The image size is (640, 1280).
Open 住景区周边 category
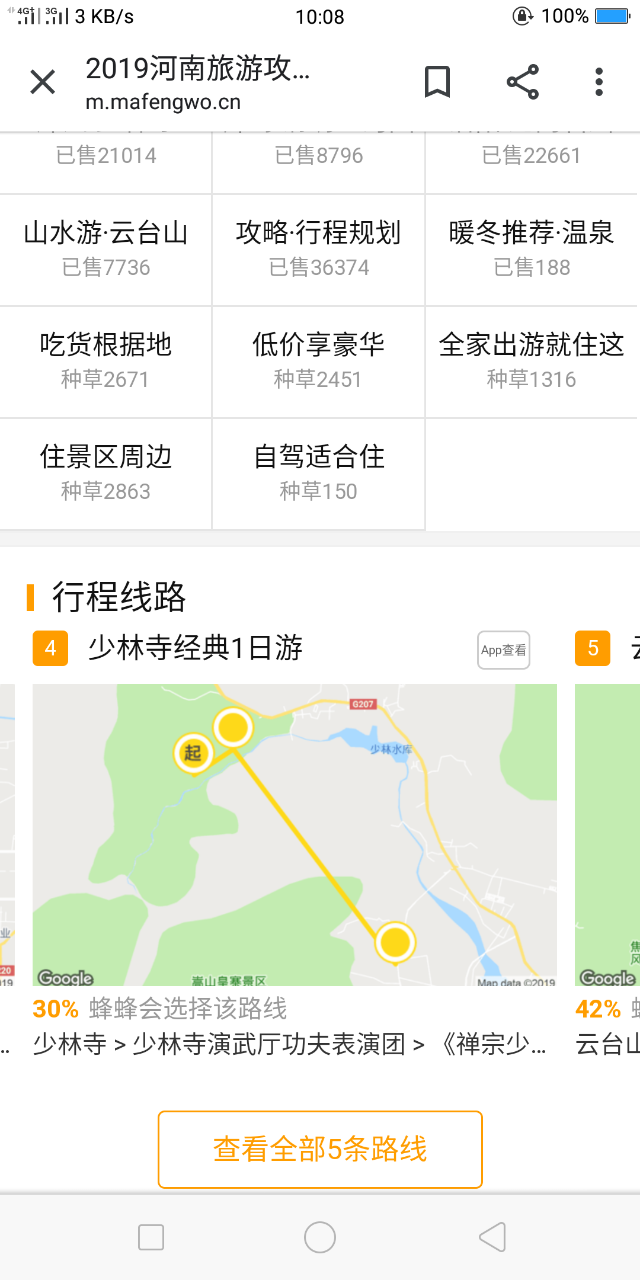pyautogui.click(x=105, y=473)
